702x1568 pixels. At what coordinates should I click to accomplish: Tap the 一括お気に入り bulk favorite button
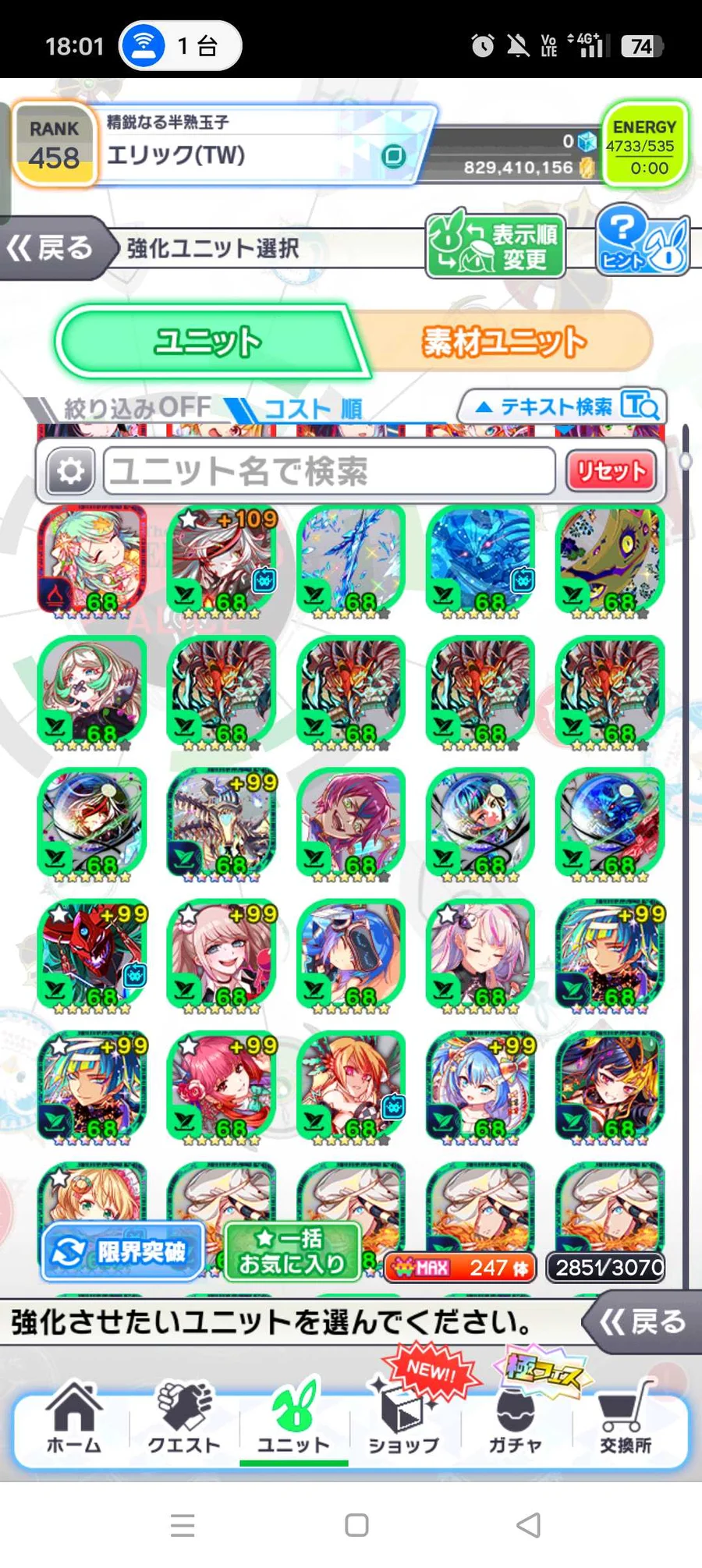[292, 1252]
